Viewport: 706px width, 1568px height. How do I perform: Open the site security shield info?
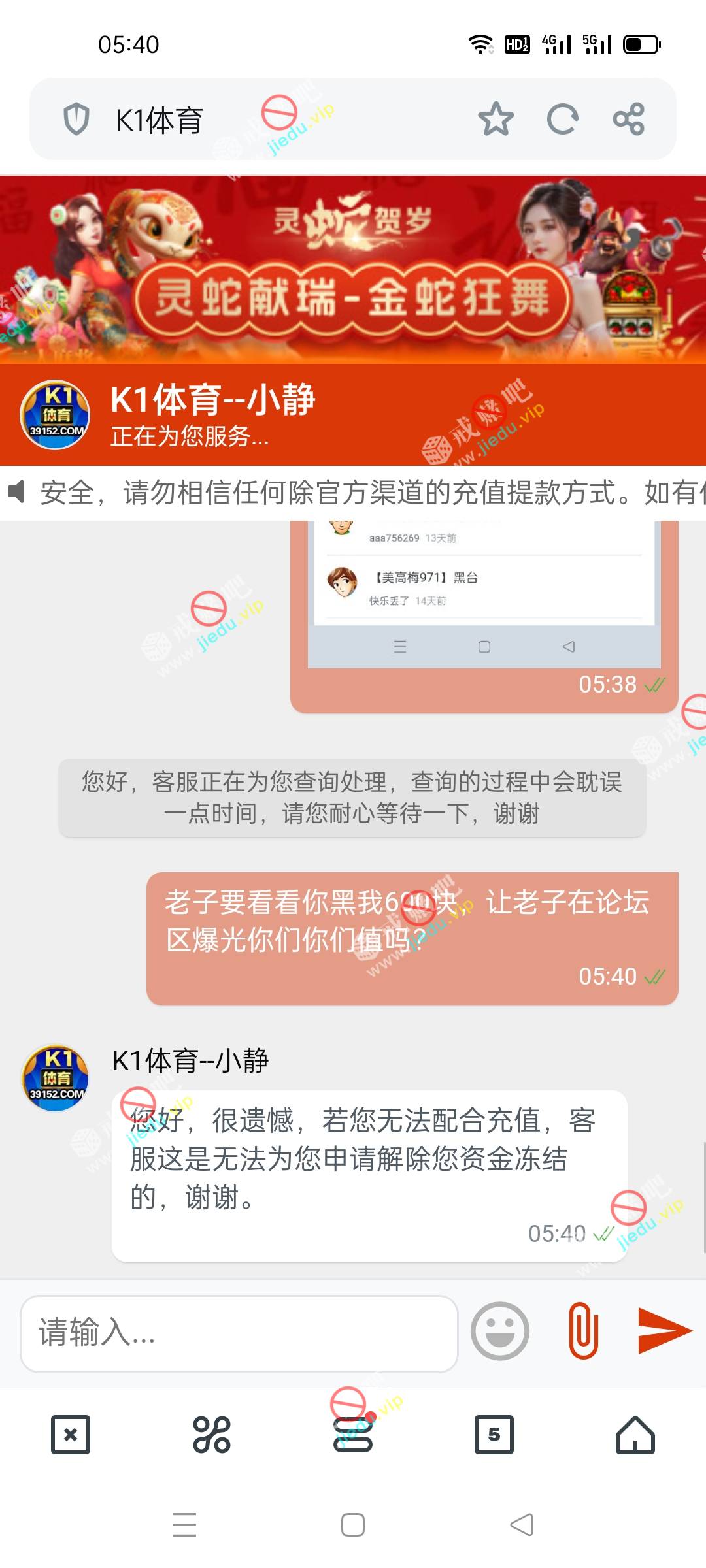76,120
